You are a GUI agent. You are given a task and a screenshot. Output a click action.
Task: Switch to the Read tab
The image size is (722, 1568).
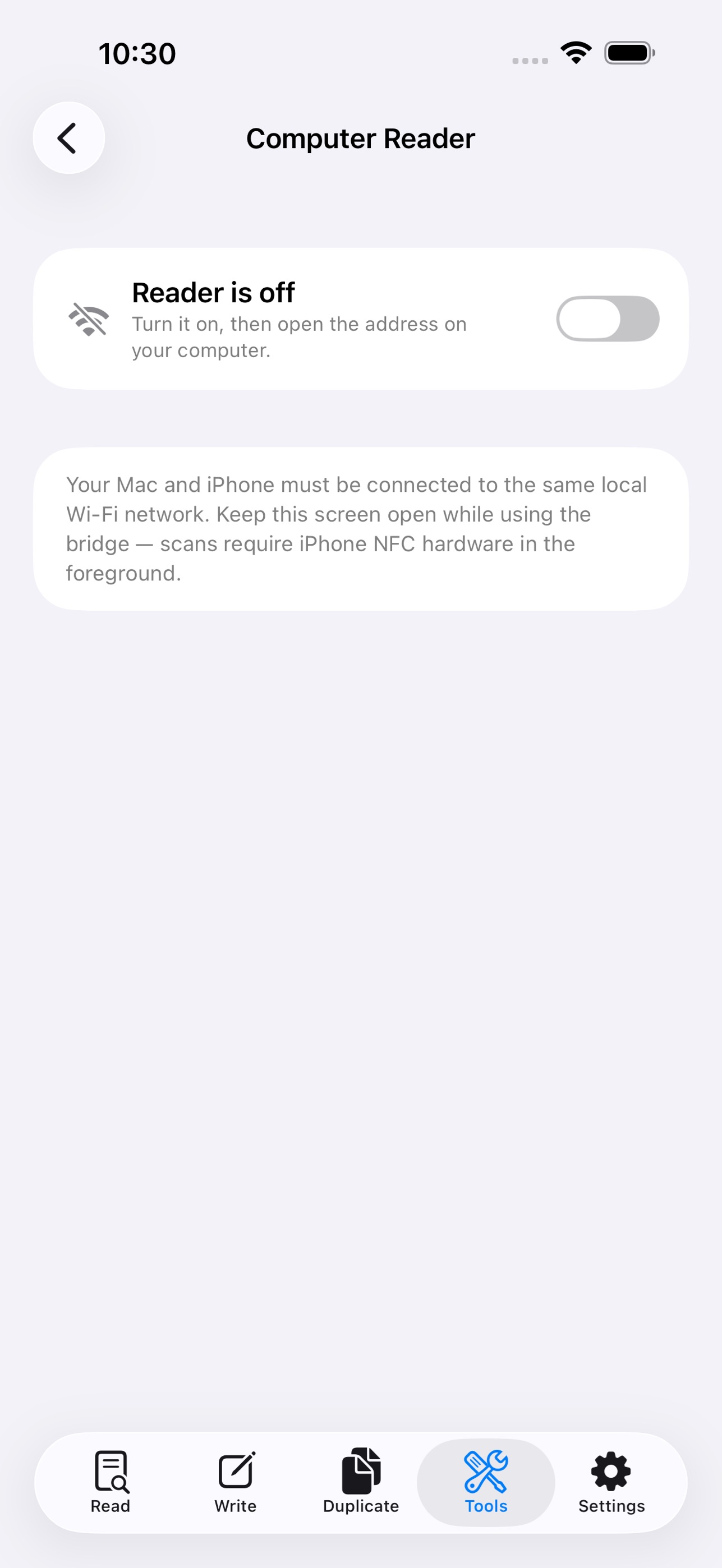(111, 1482)
